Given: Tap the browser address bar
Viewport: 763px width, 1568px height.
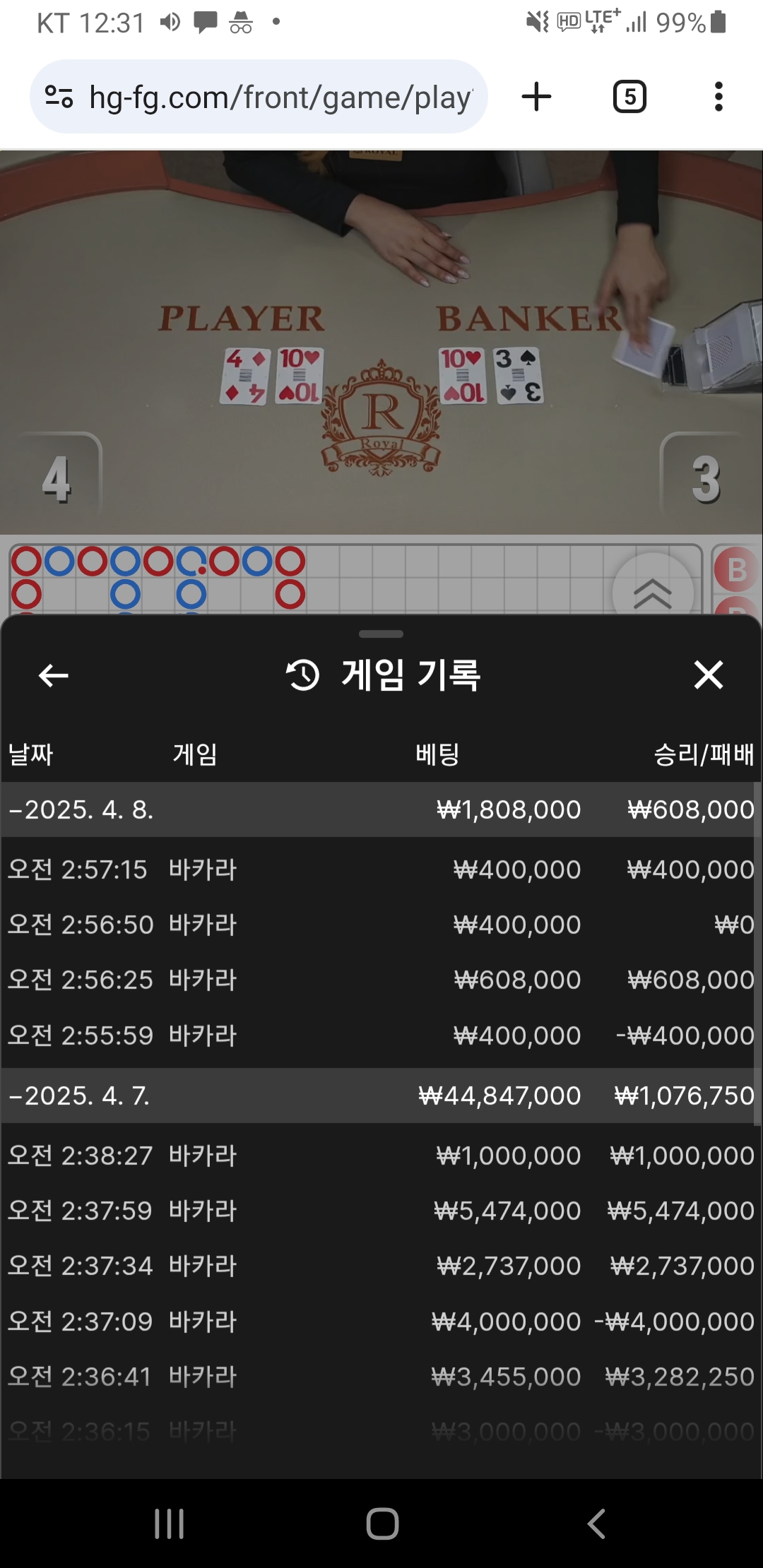Looking at the screenshot, I should tap(279, 97).
